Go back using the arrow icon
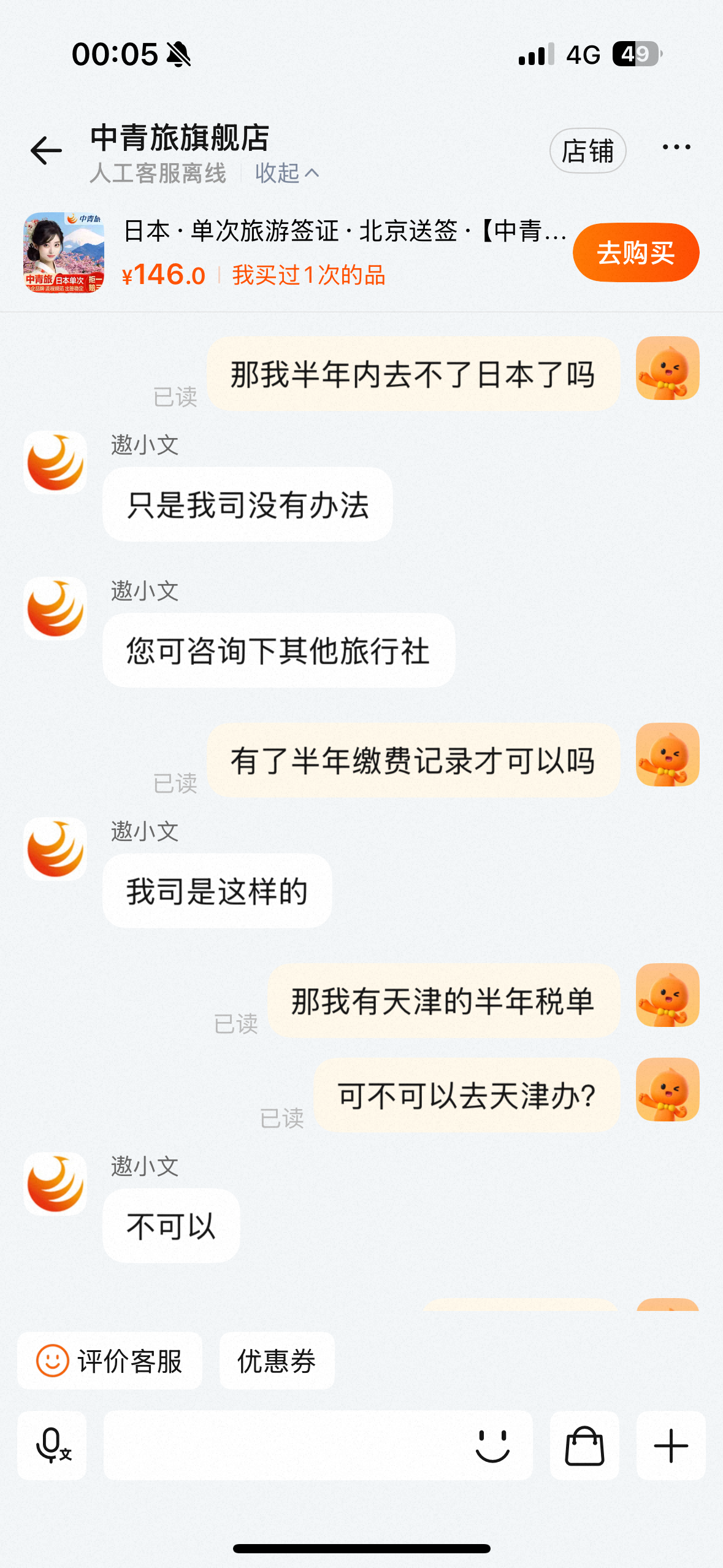Viewport: 723px width, 1568px height. point(46,150)
